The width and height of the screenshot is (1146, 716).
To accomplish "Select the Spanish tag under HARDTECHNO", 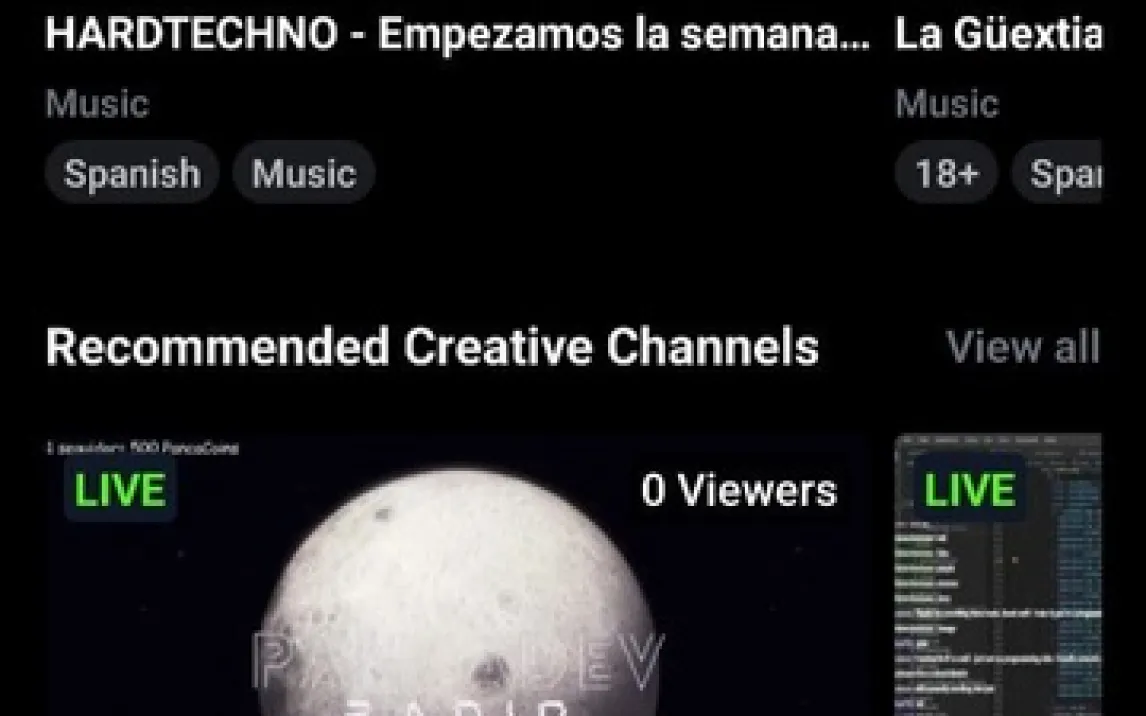I will (x=131, y=173).
